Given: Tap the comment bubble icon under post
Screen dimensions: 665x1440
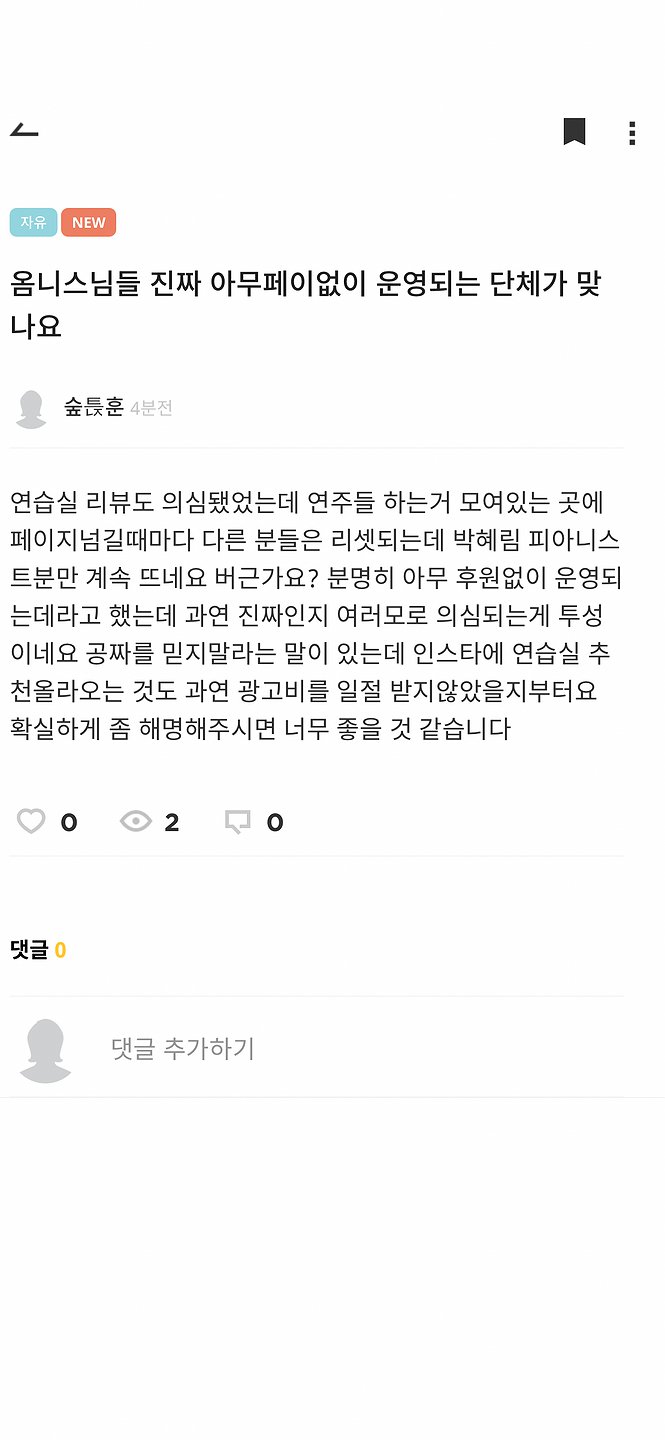Looking at the screenshot, I should click(x=237, y=822).
